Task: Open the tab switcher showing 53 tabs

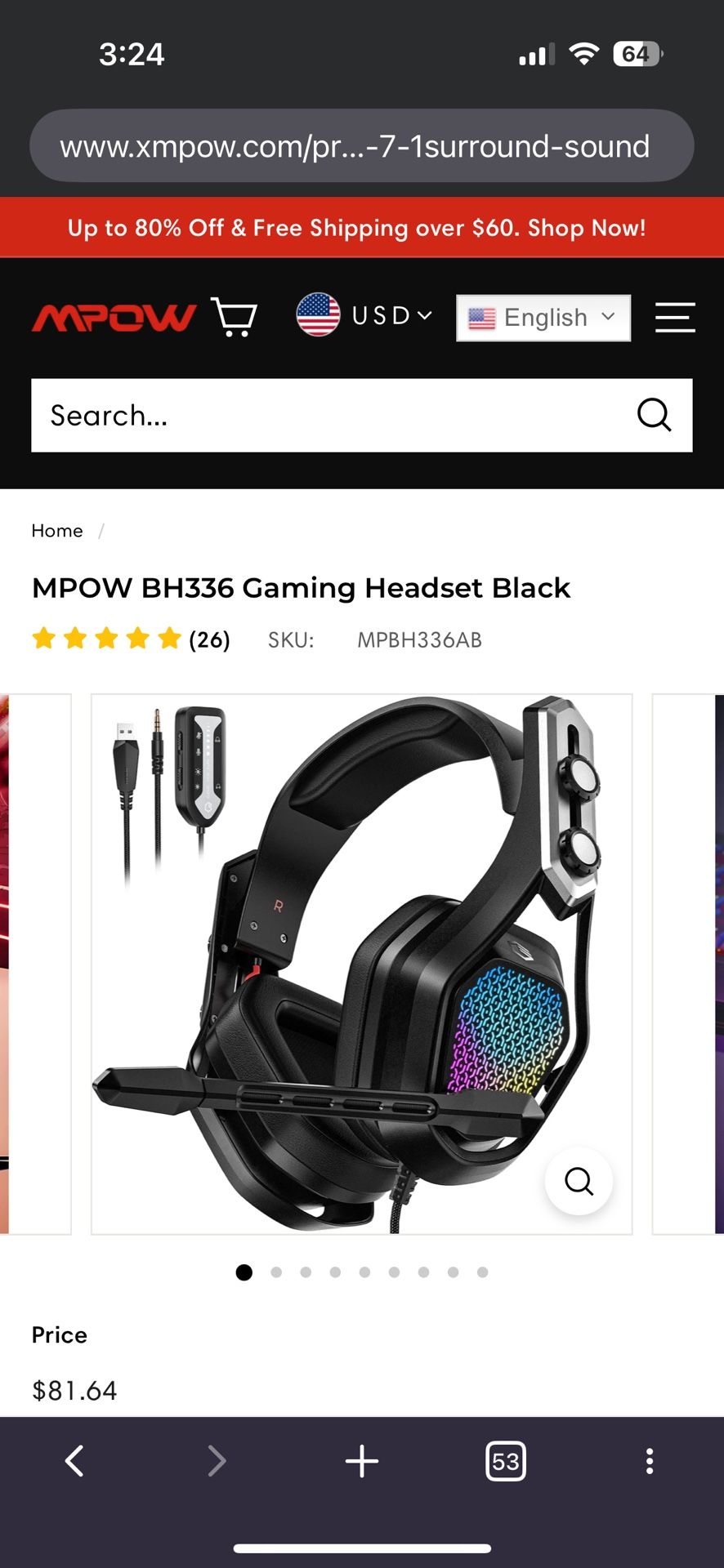Action: pyautogui.click(x=505, y=1461)
